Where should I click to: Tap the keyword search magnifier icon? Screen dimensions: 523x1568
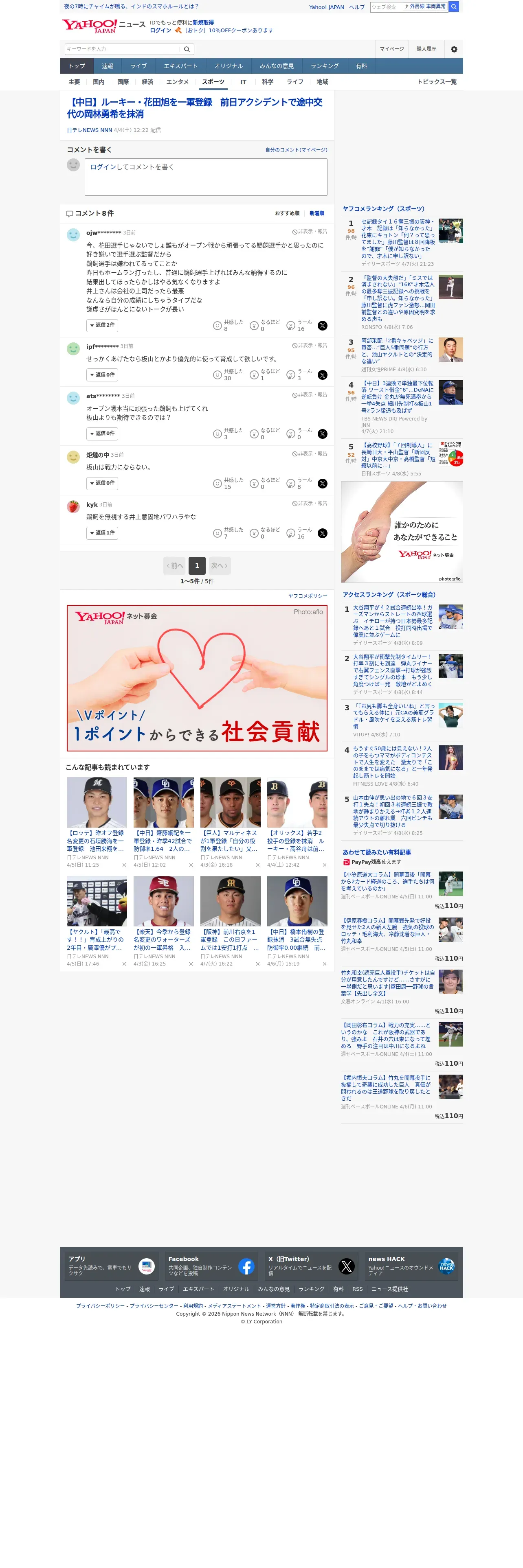click(x=187, y=49)
